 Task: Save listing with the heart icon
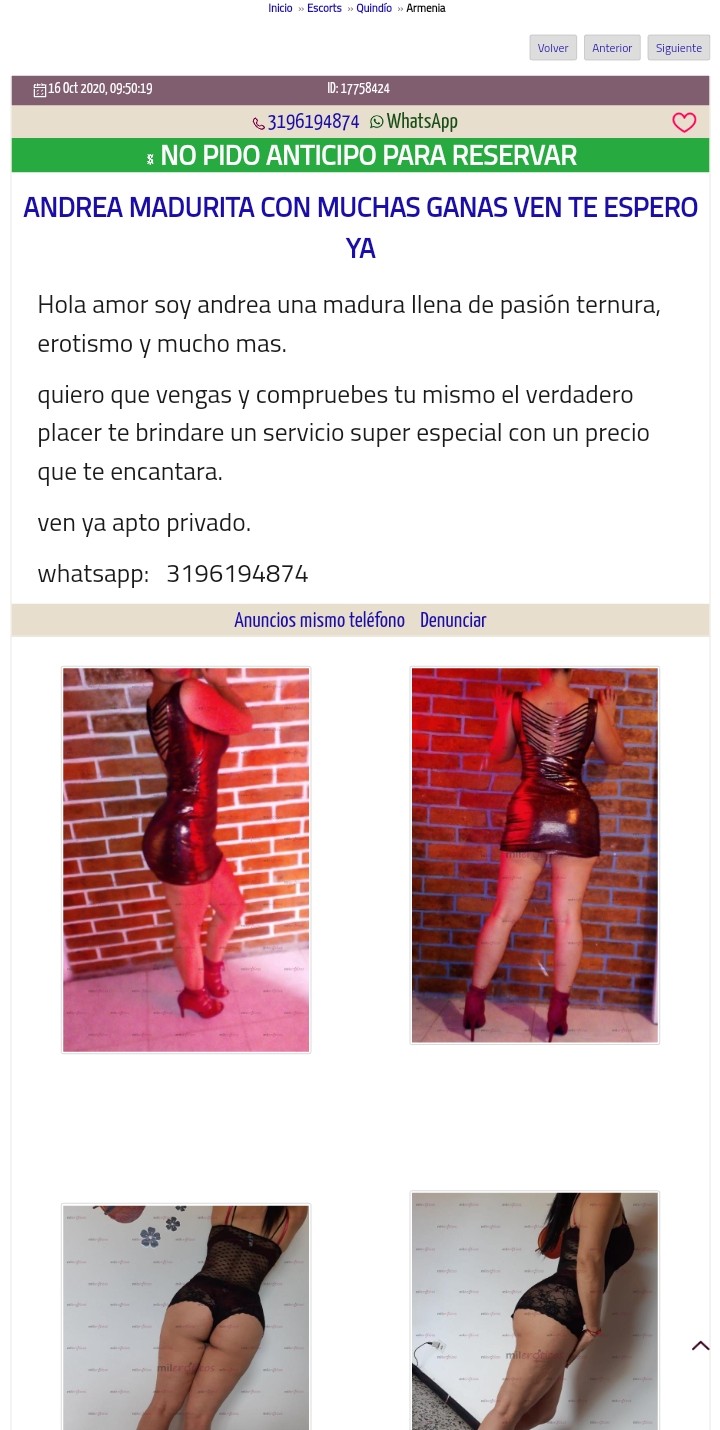click(x=684, y=123)
